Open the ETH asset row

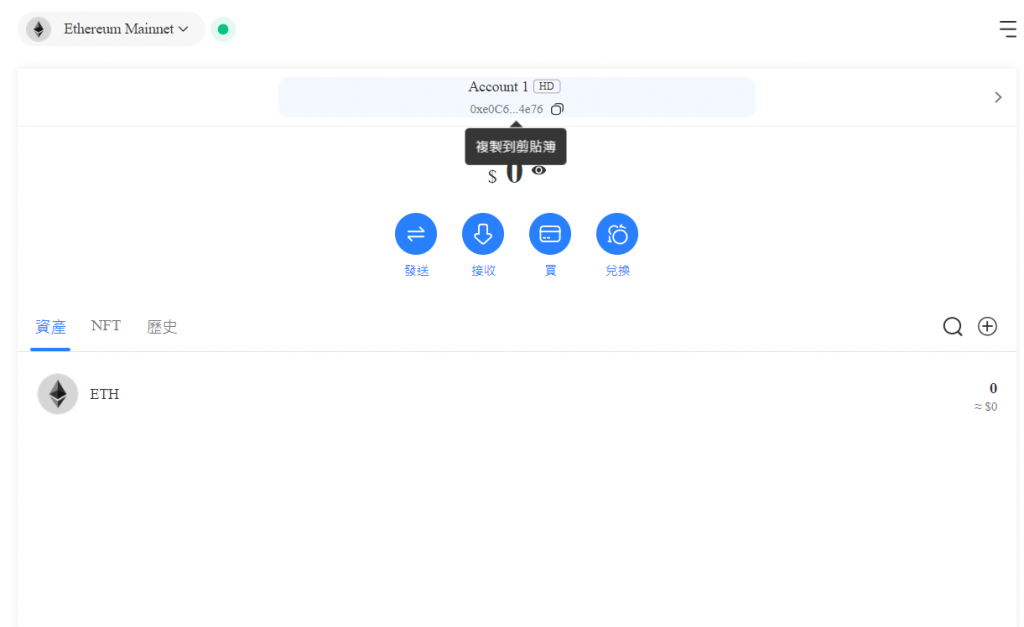517,394
